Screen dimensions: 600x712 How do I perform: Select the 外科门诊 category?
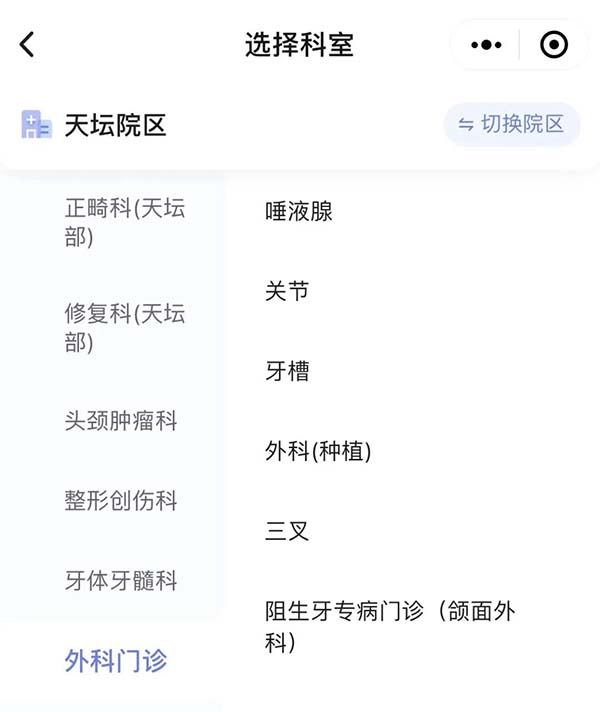pos(116,661)
